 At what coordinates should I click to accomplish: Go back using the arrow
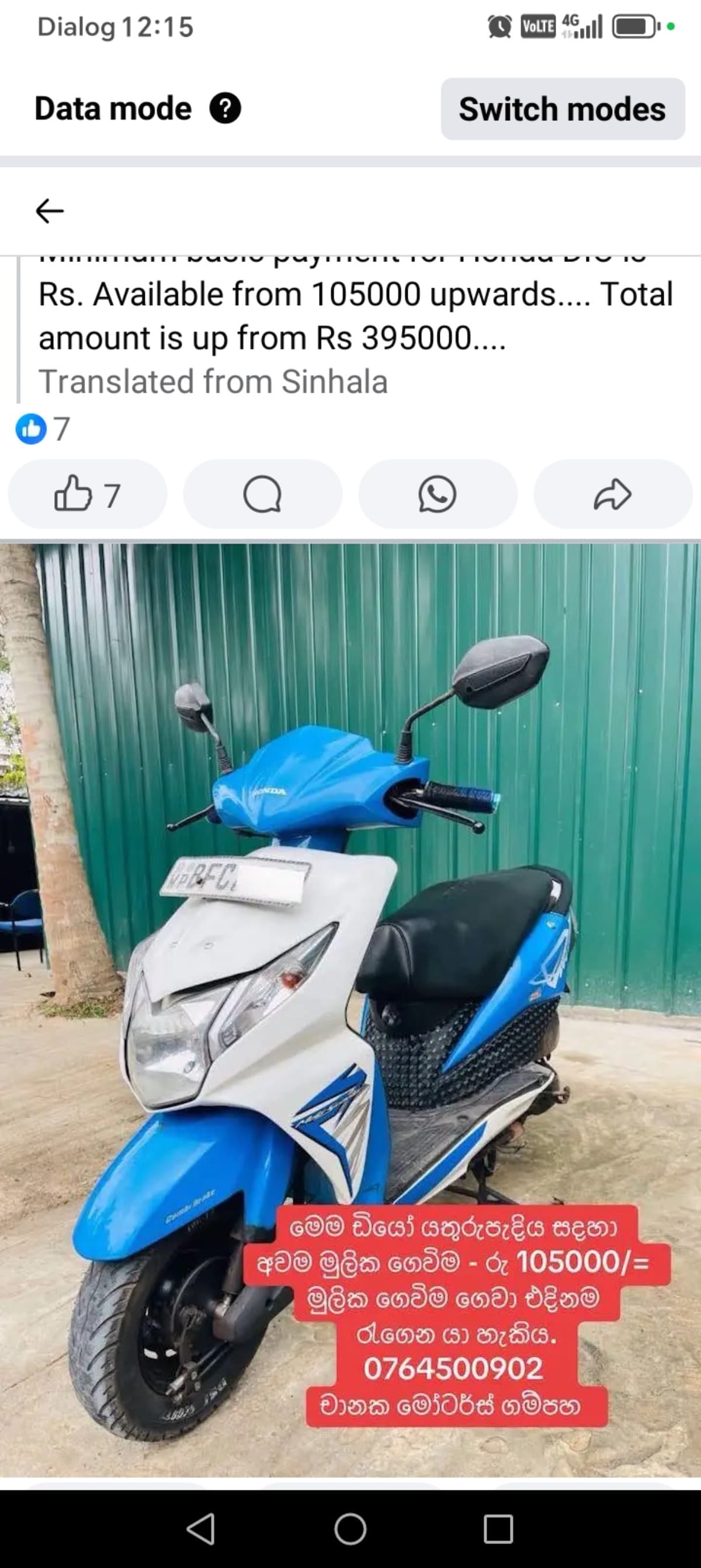(49, 211)
